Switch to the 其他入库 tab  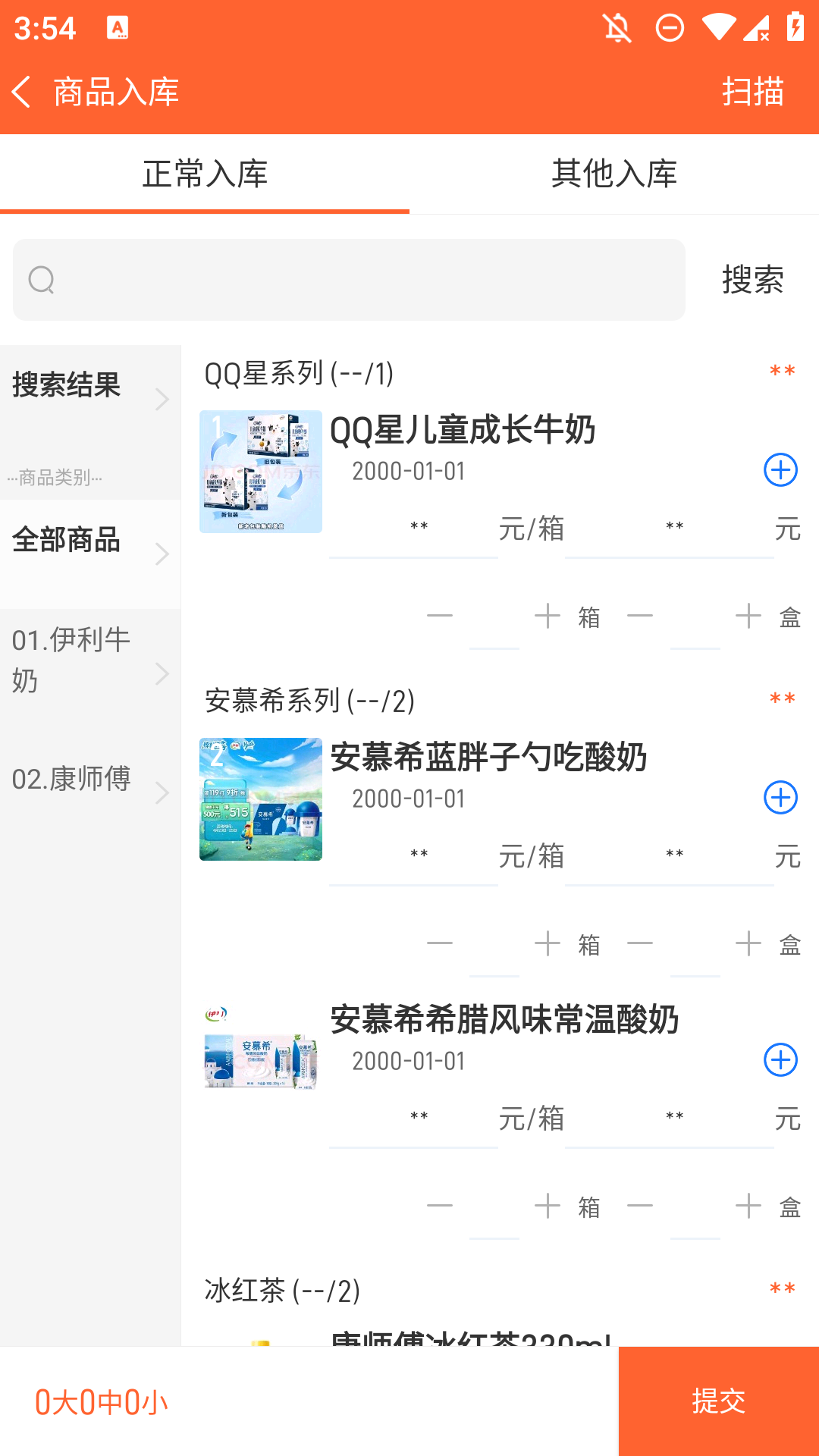pos(614,174)
